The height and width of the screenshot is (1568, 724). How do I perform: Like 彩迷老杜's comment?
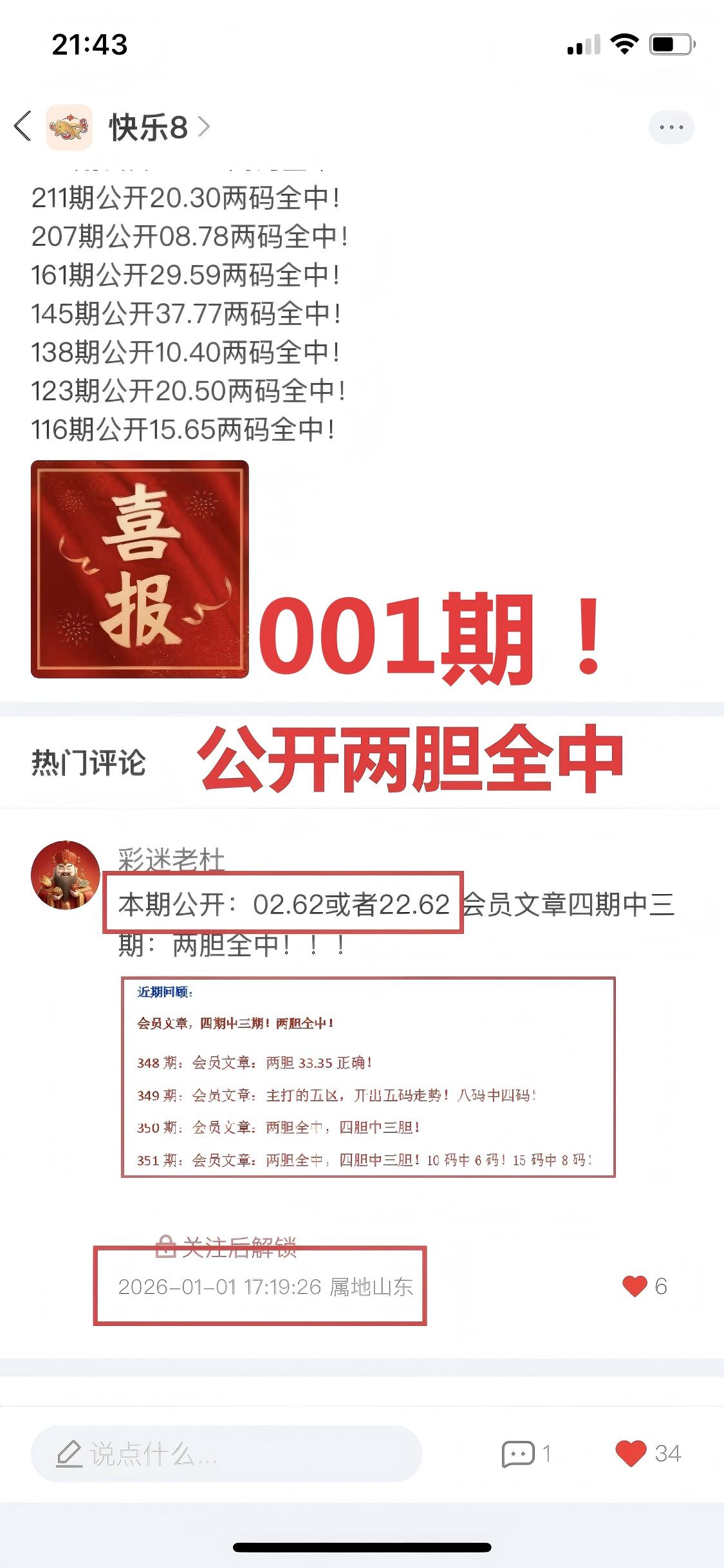pos(635,1286)
